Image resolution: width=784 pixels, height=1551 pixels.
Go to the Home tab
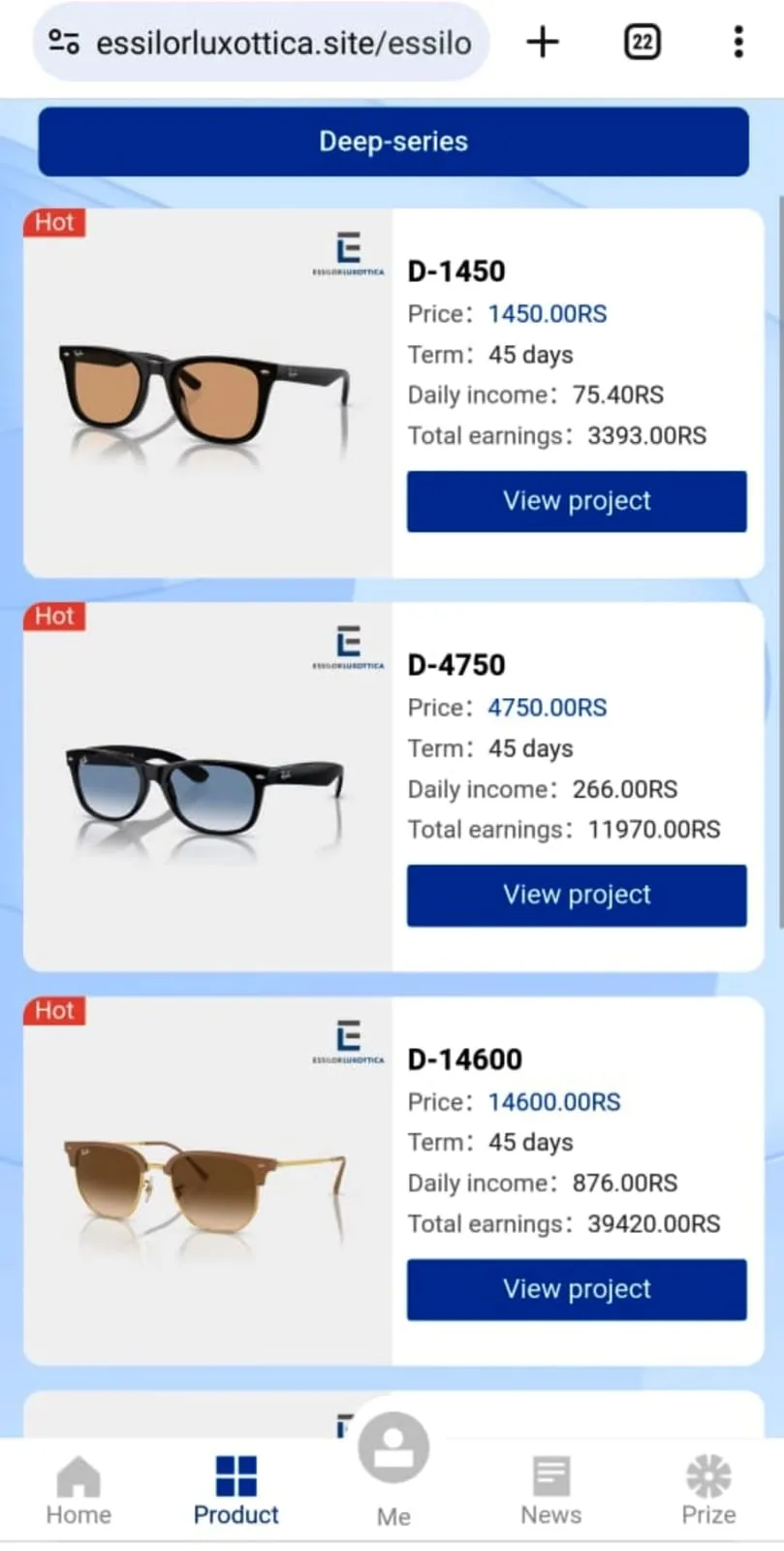tap(78, 1492)
